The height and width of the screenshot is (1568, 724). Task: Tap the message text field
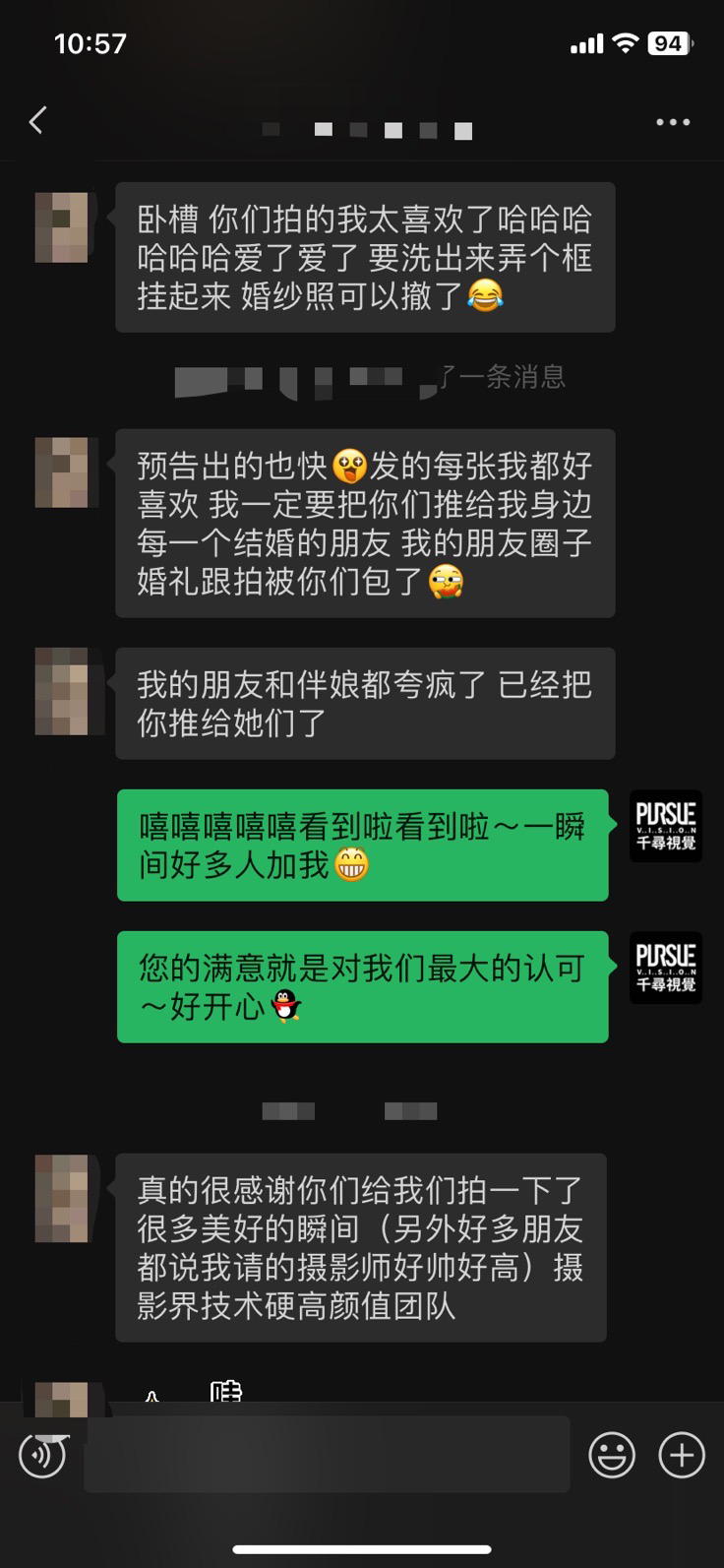(327, 1455)
